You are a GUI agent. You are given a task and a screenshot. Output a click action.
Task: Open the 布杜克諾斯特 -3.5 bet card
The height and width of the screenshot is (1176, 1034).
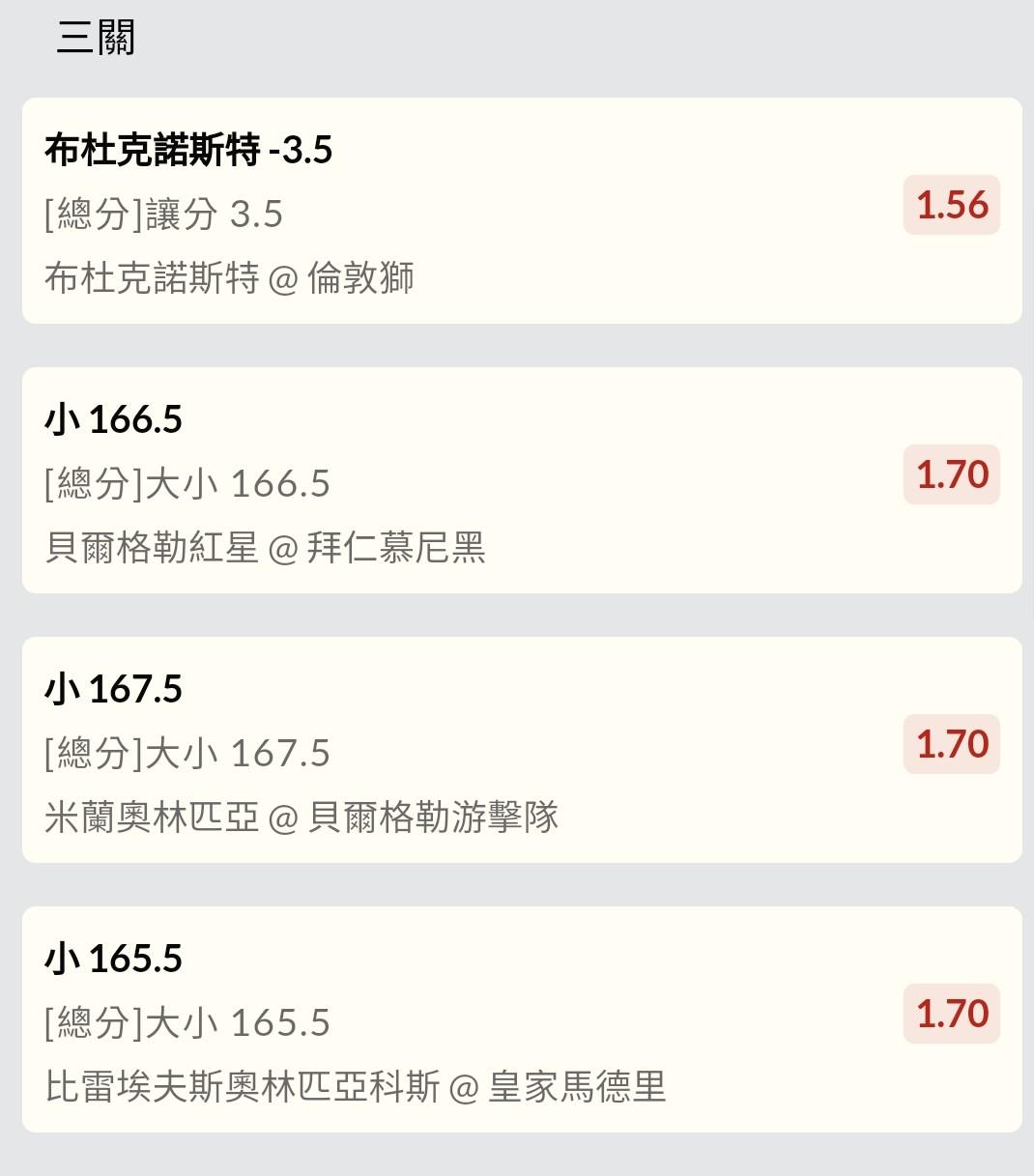click(x=522, y=211)
